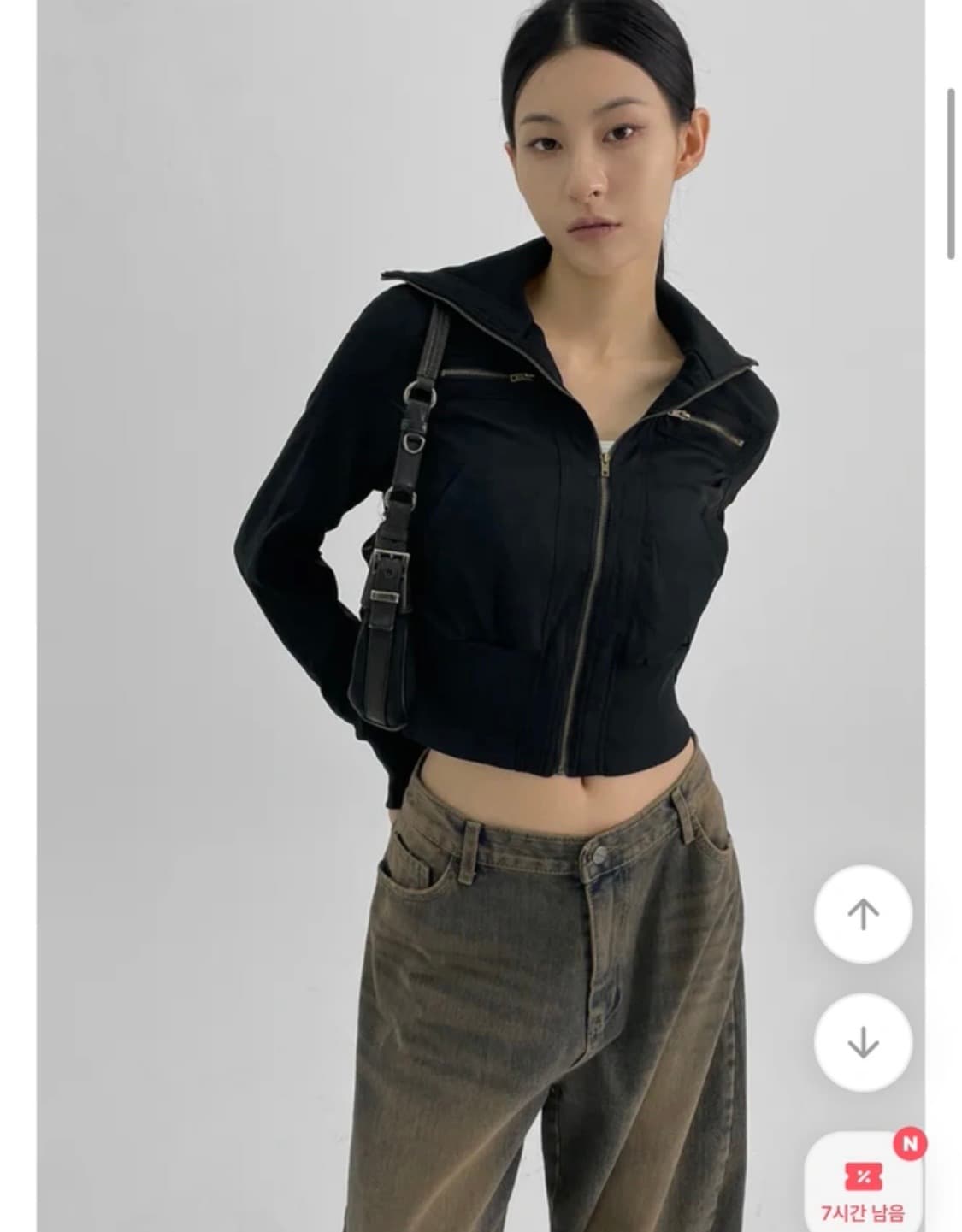Select the upward arrow inside the white circle

865,914
